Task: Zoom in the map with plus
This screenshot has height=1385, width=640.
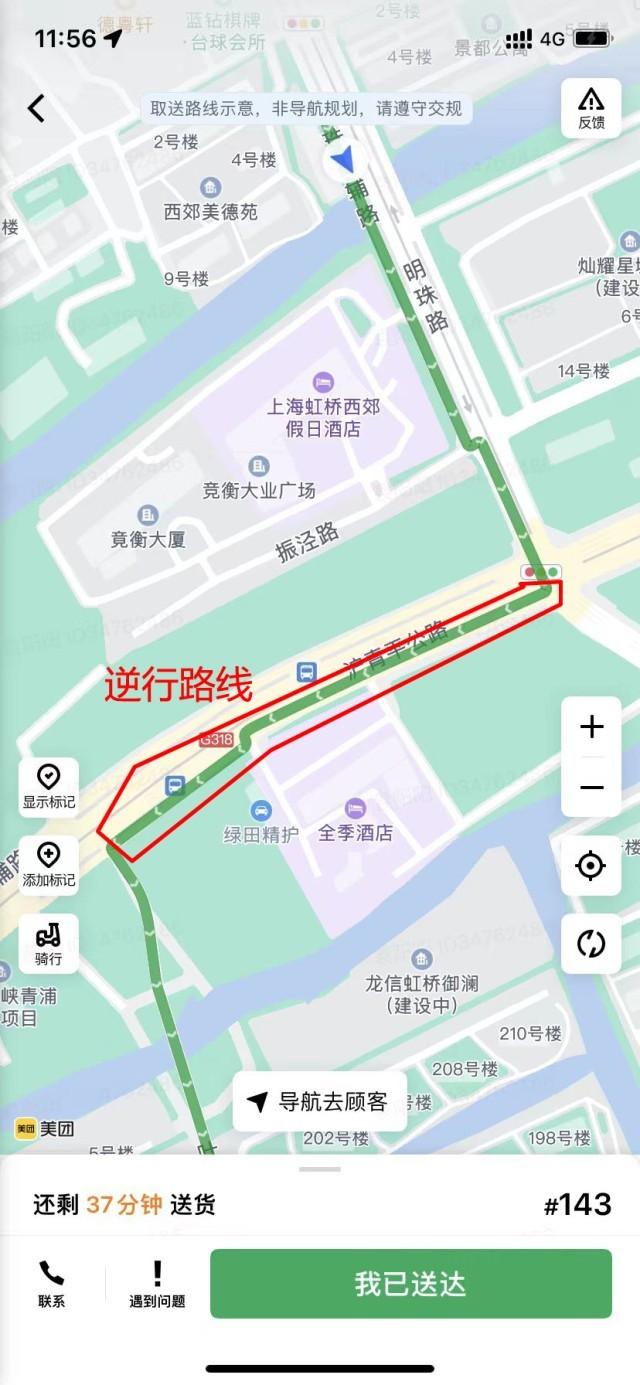Action: [591, 727]
